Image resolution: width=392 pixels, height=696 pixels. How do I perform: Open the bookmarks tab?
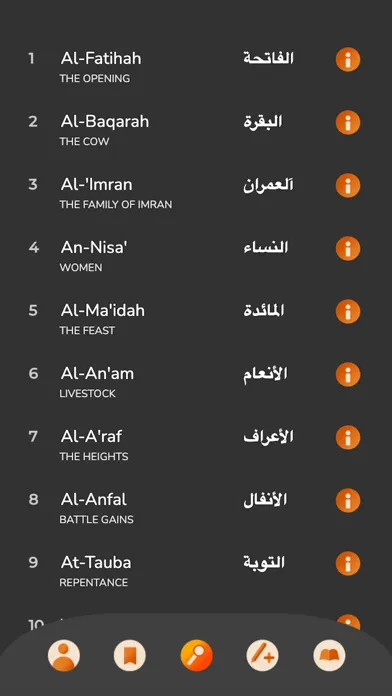[130, 655]
